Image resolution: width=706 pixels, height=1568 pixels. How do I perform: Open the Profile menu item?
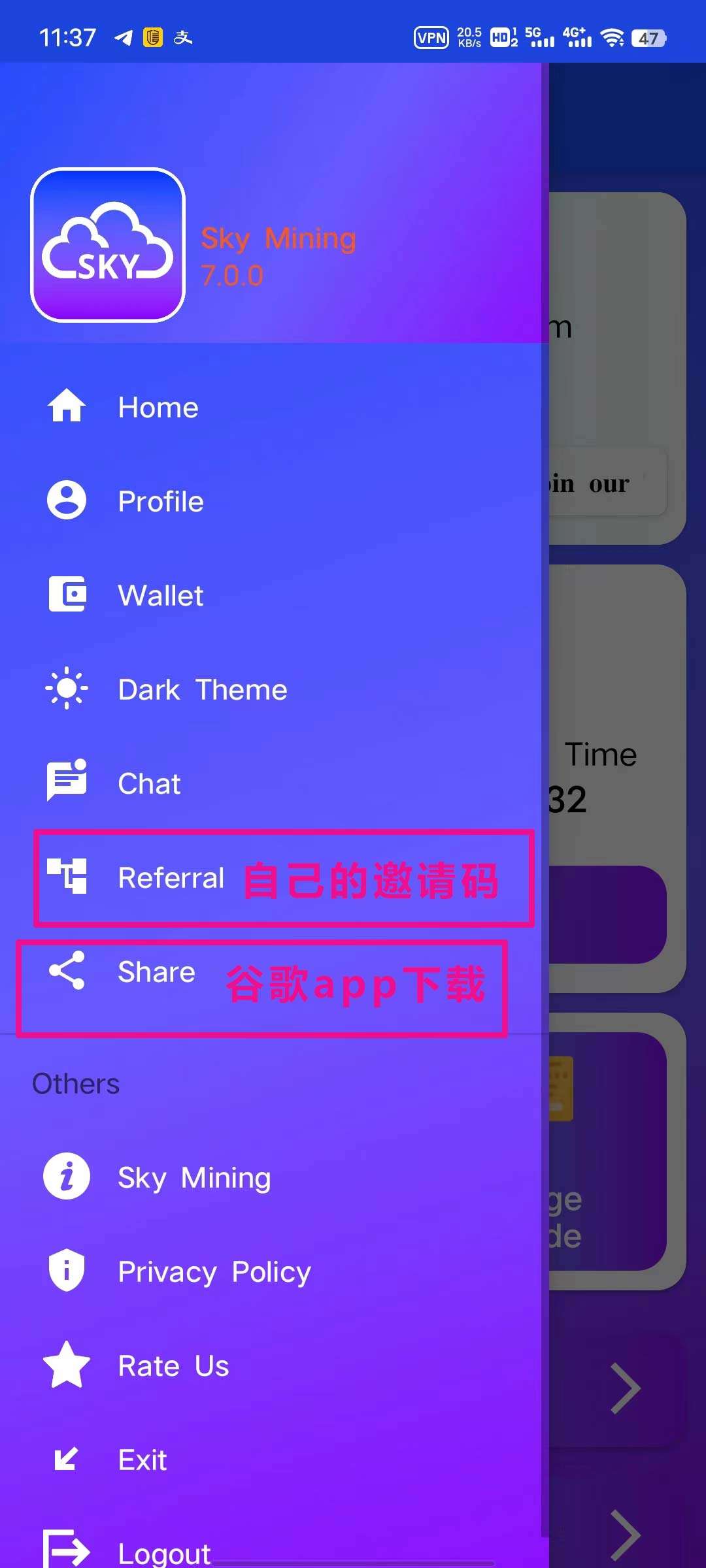tap(160, 502)
